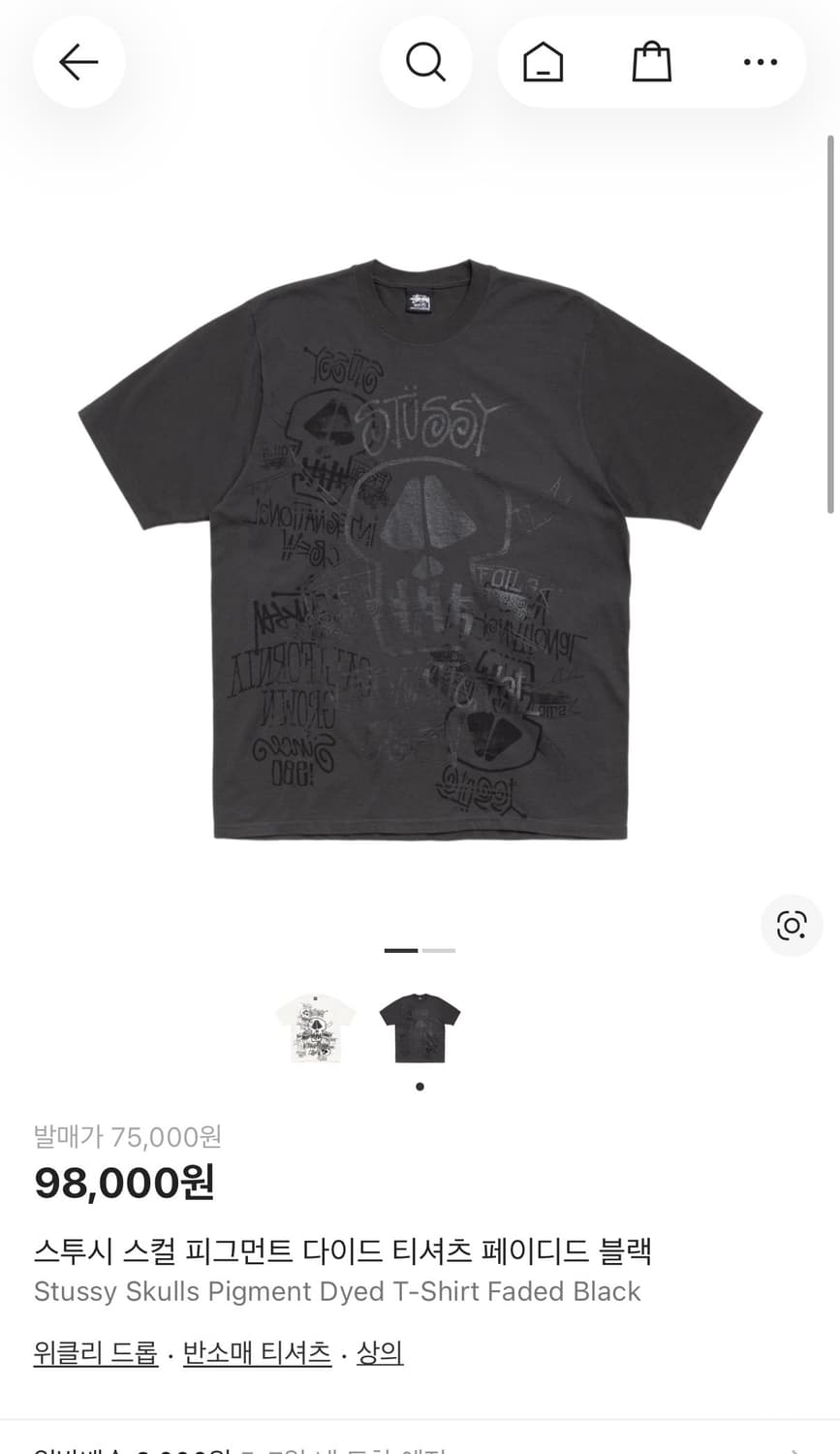Tap the page dot under the thumbnails
Image resolution: width=840 pixels, height=1454 pixels.
pyautogui.click(x=420, y=1087)
